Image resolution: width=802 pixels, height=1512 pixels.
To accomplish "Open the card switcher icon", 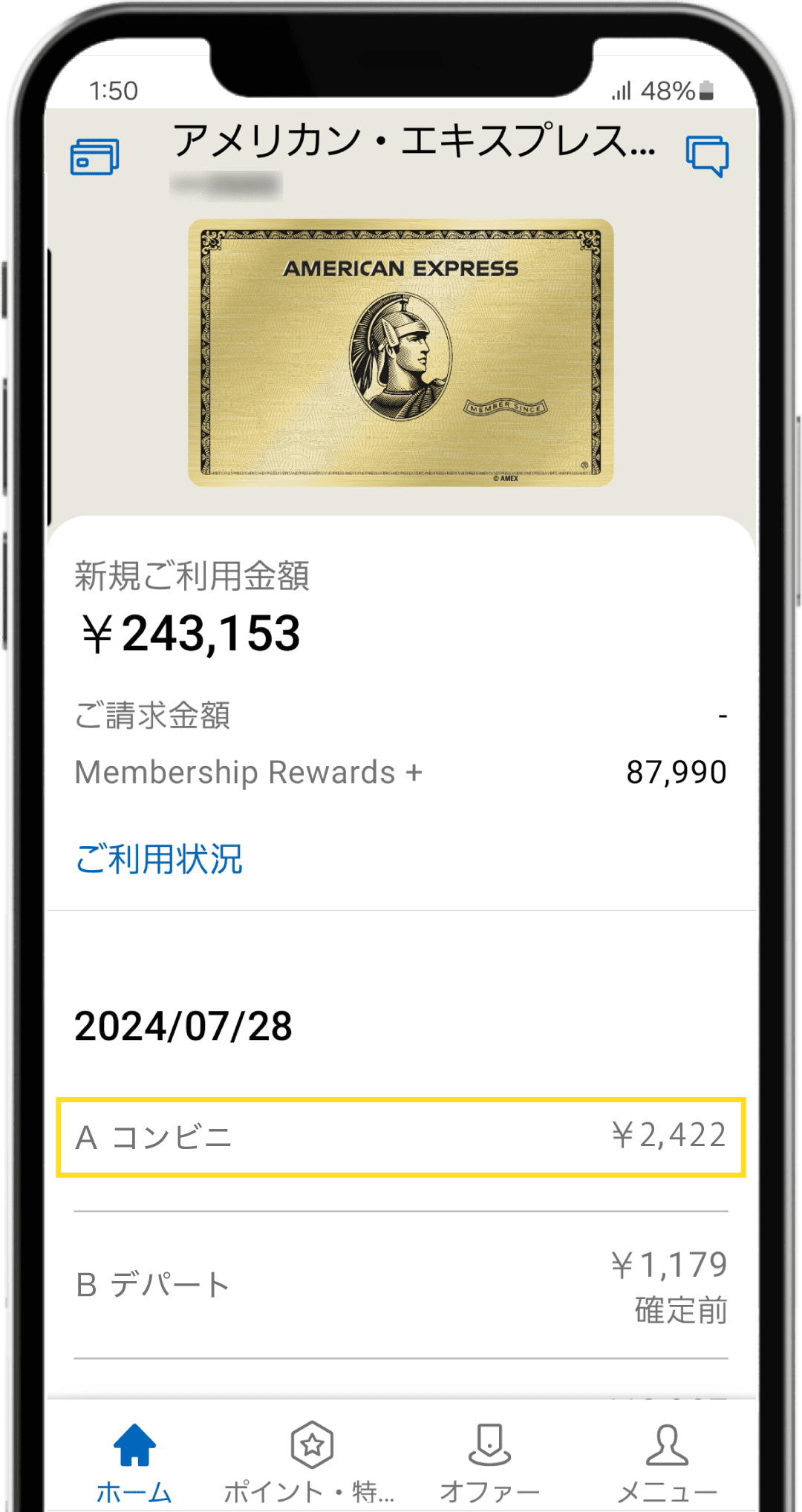I will tap(94, 156).
